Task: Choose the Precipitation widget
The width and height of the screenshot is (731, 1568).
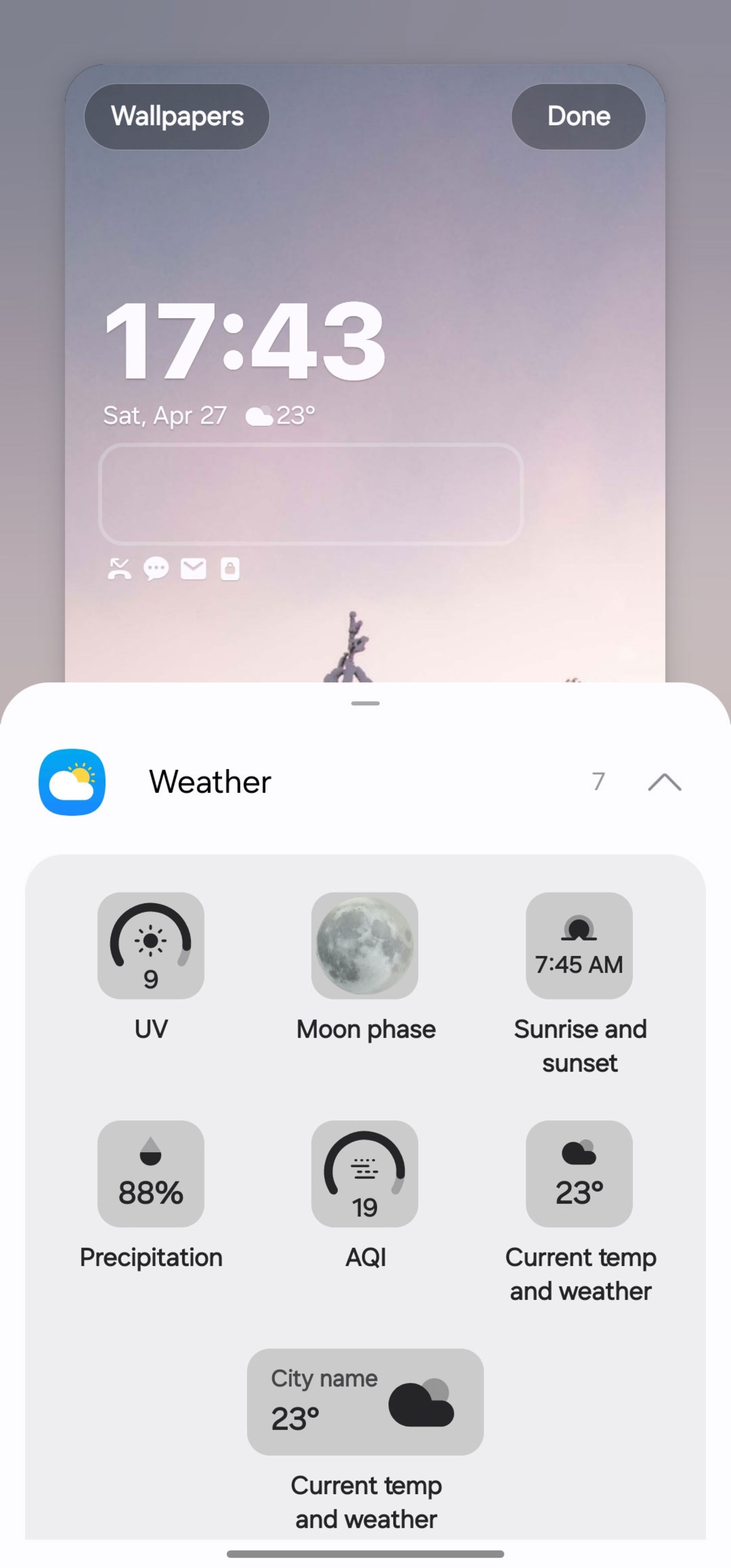Action: [x=150, y=1173]
